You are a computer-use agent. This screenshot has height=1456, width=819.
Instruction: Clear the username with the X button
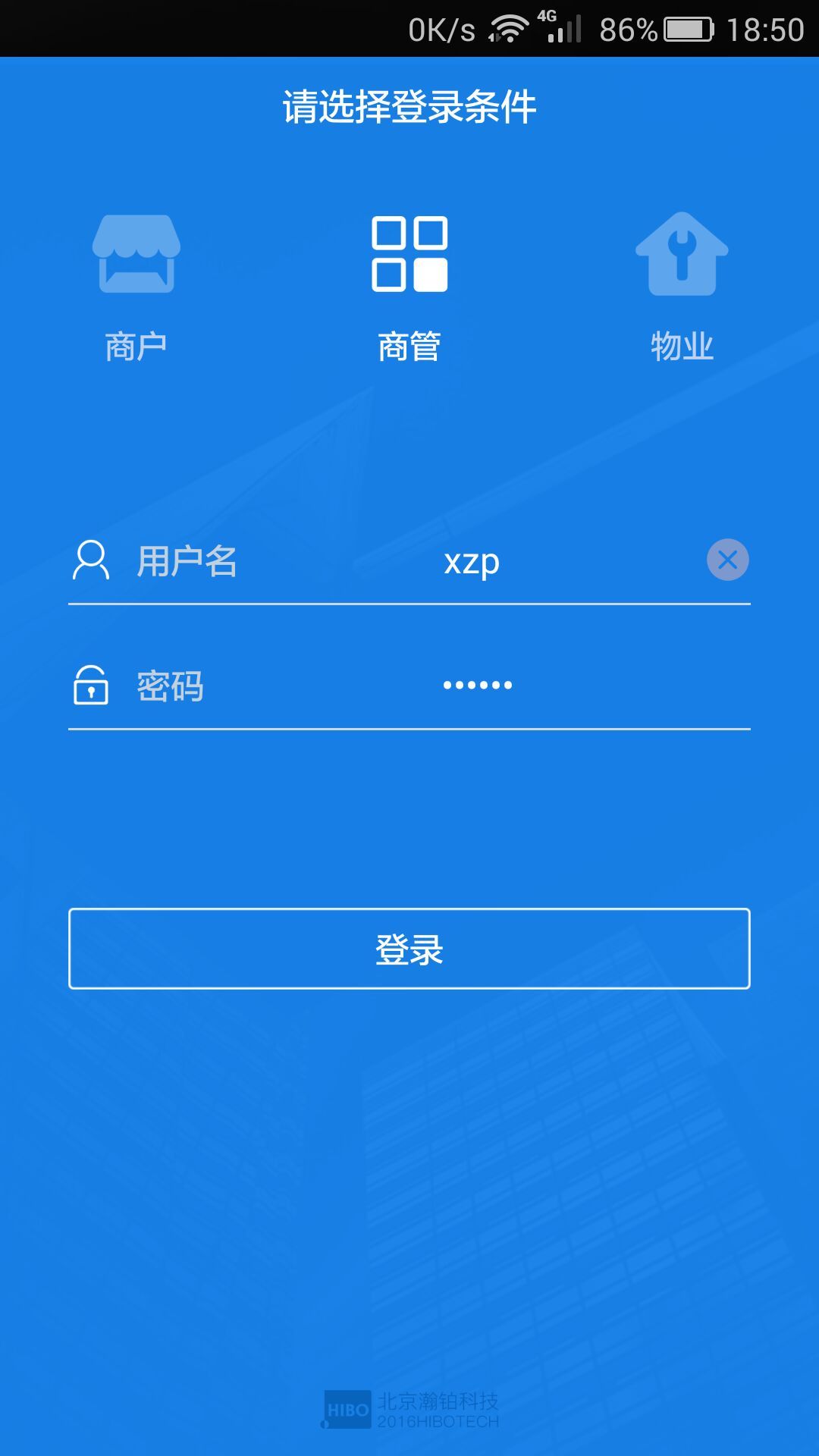(728, 560)
